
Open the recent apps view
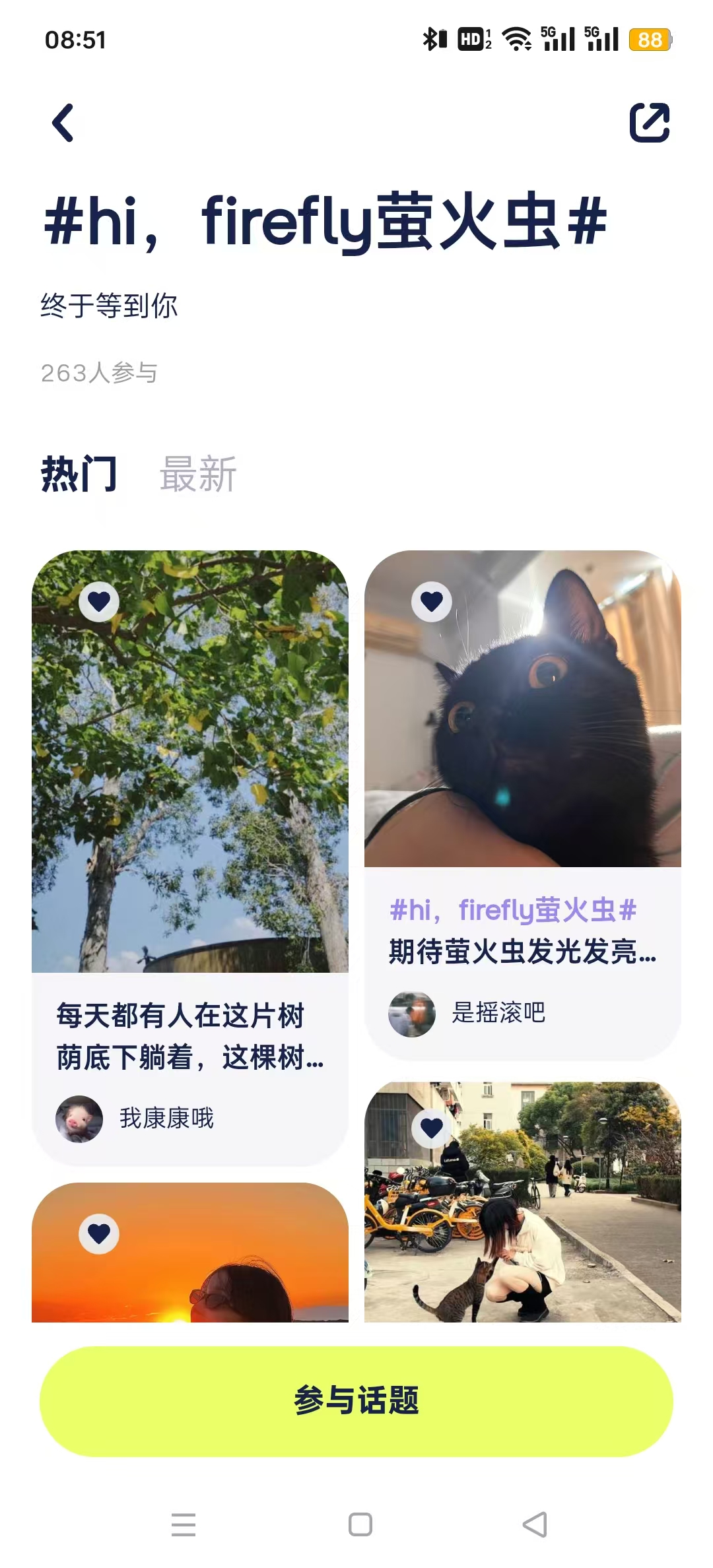click(183, 1524)
